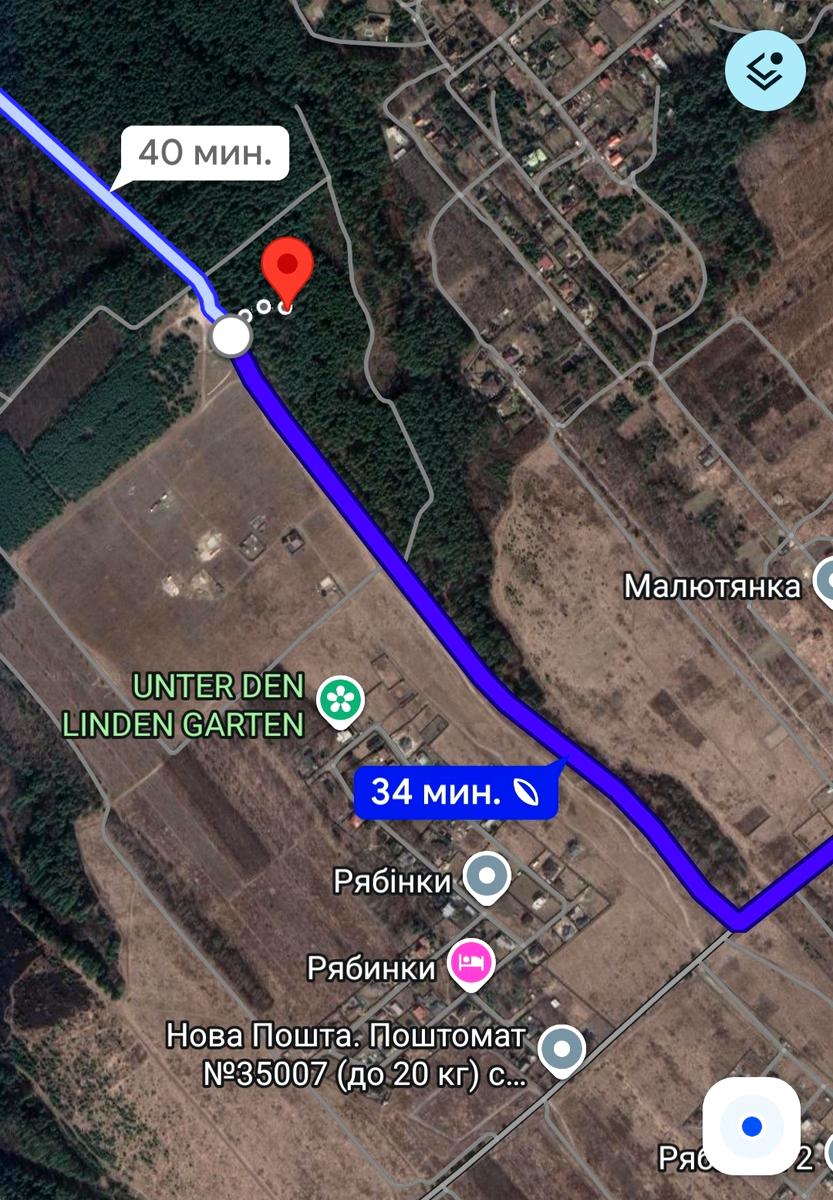Open the Малютянка place pin
The height and width of the screenshot is (1200, 833).
[826, 582]
